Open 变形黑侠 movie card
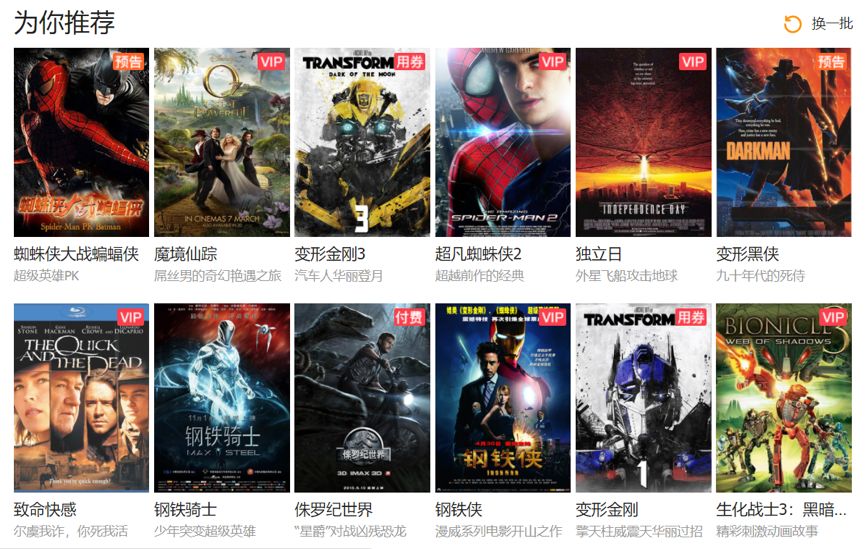Viewport: 865px width, 549px height. point(783,142)
